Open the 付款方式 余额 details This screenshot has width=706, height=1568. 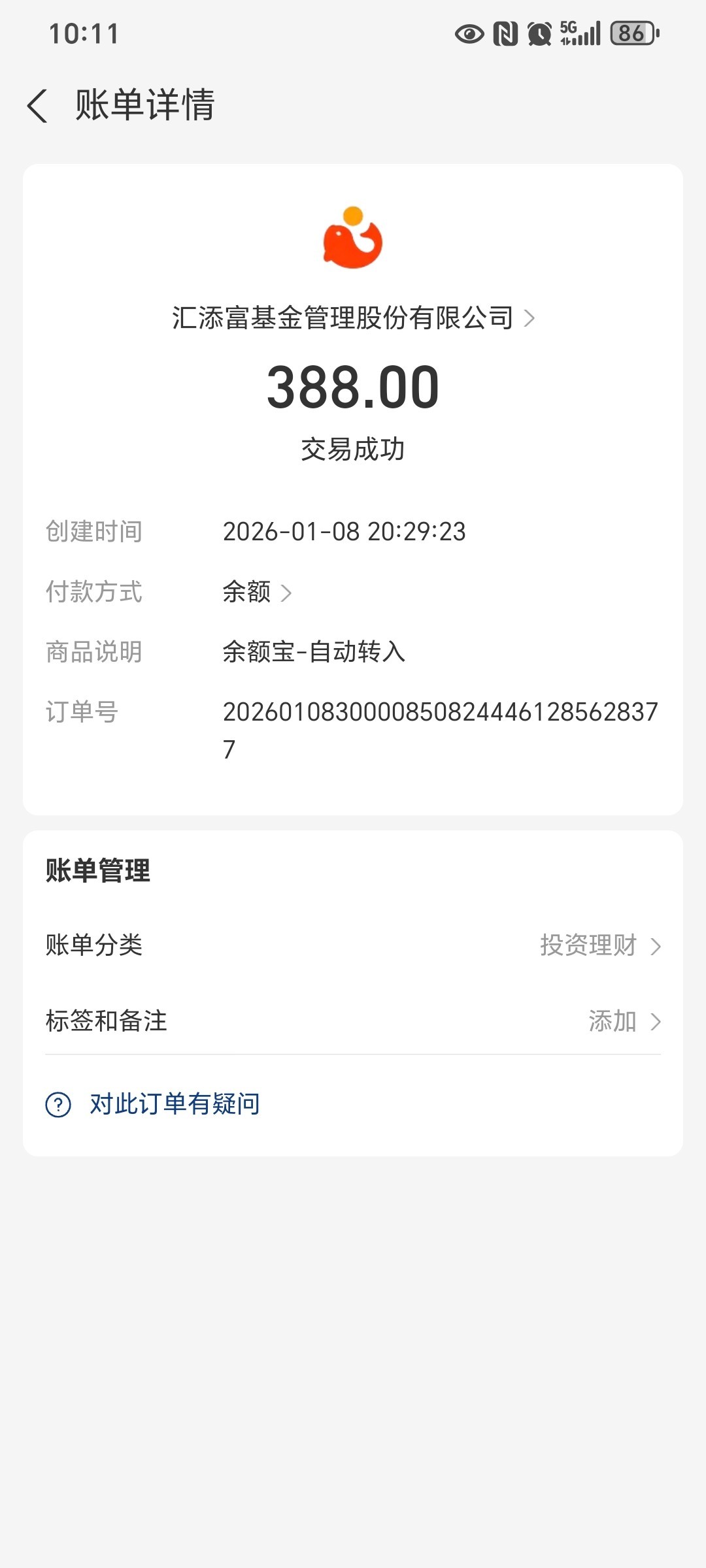click(256, 592)
